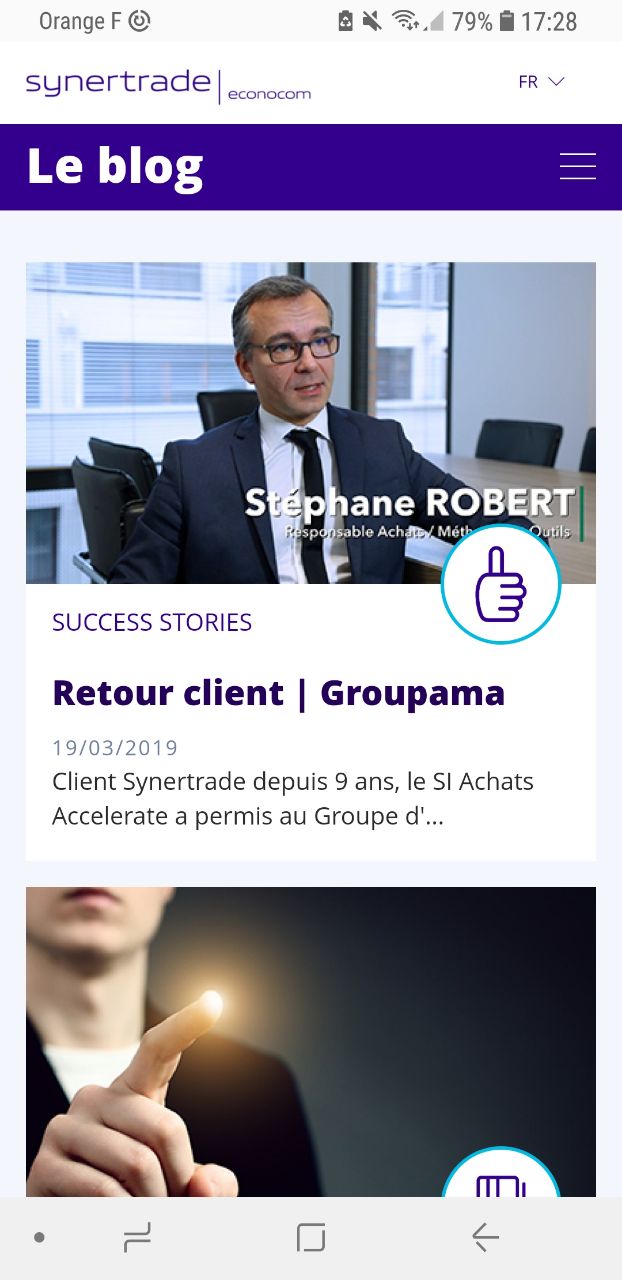622x1280 pixels.
Task: Go back using the system back button
Action: (x=485, y=1238)
